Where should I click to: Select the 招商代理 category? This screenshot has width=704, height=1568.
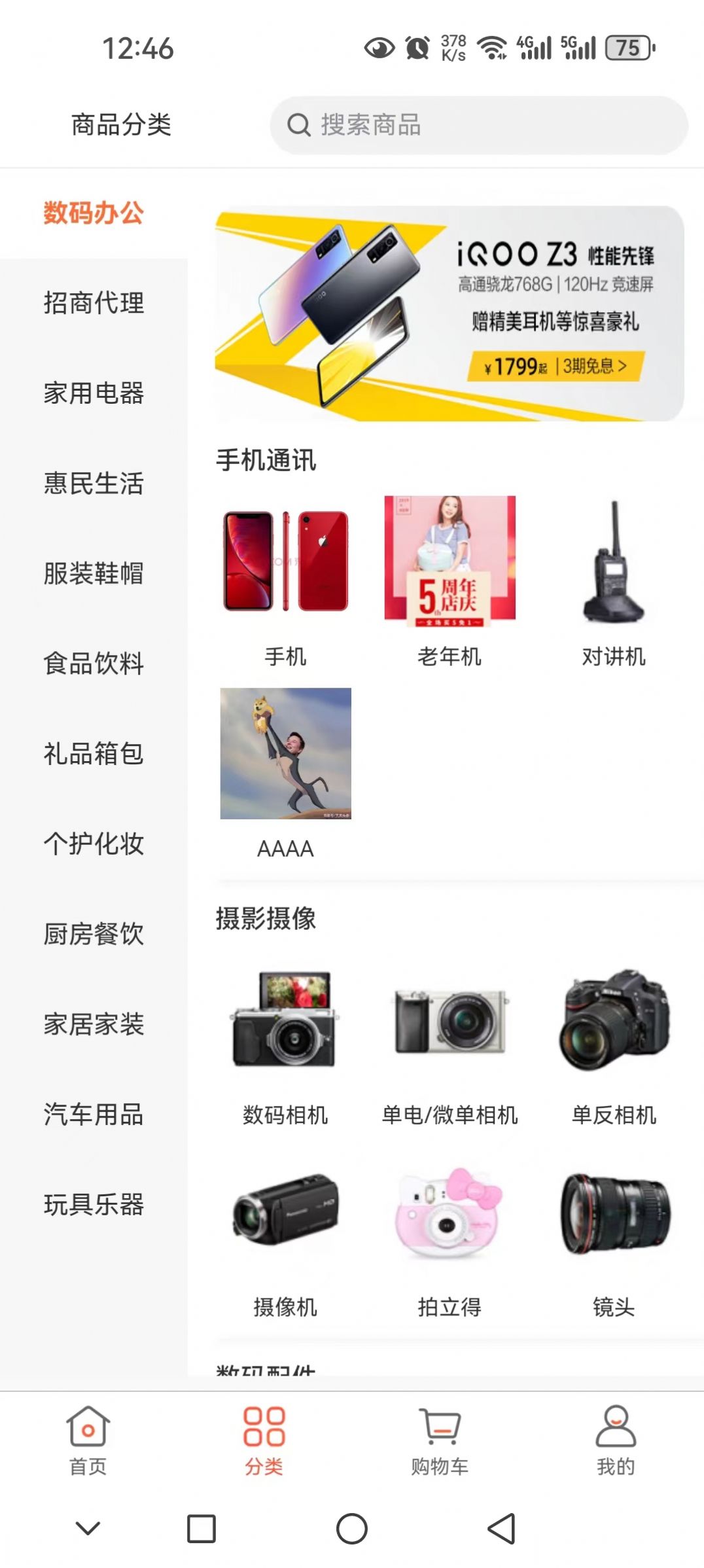pyautogui.click(x=94, y=303)
